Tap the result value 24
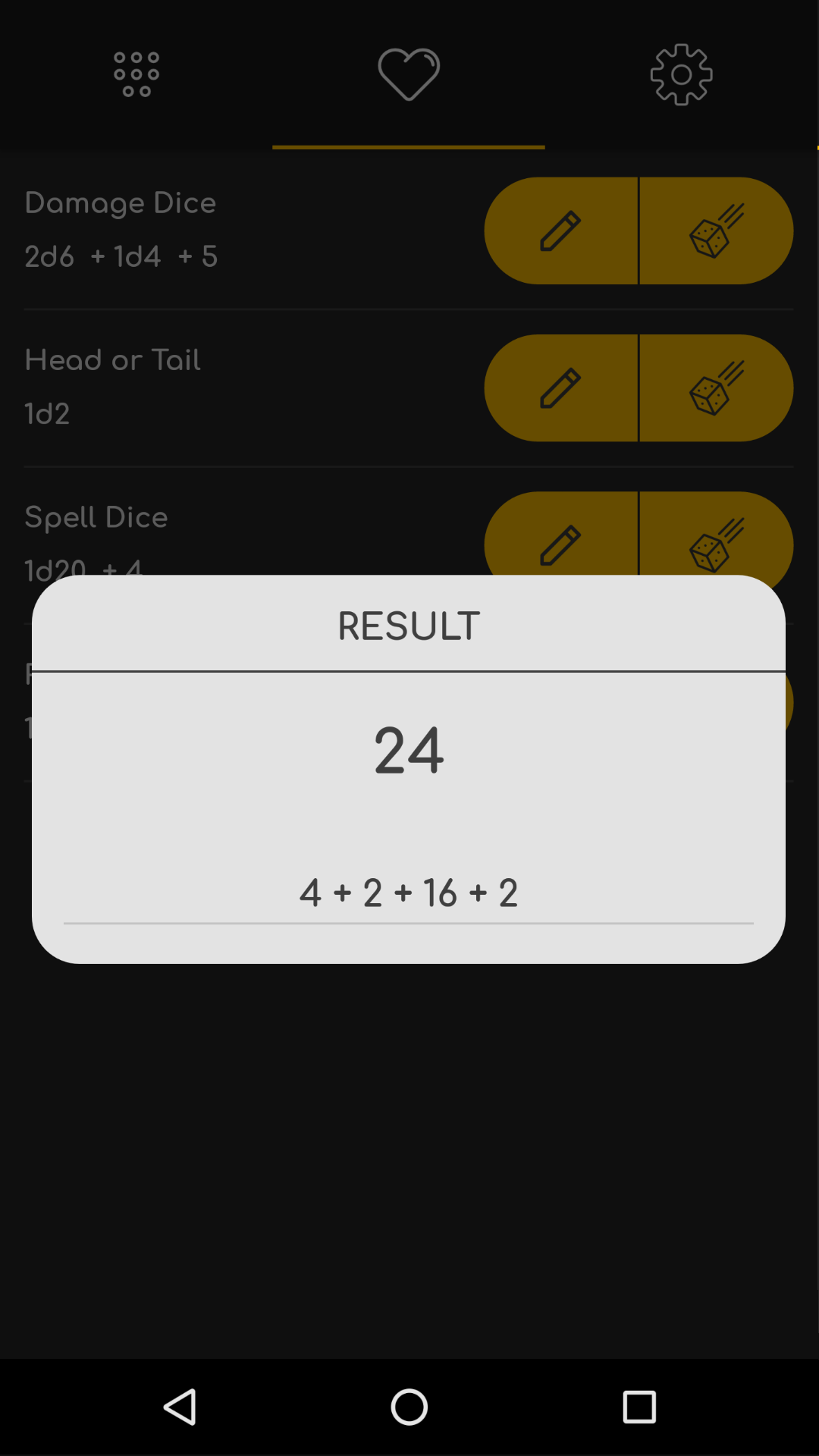 point(409,749)
